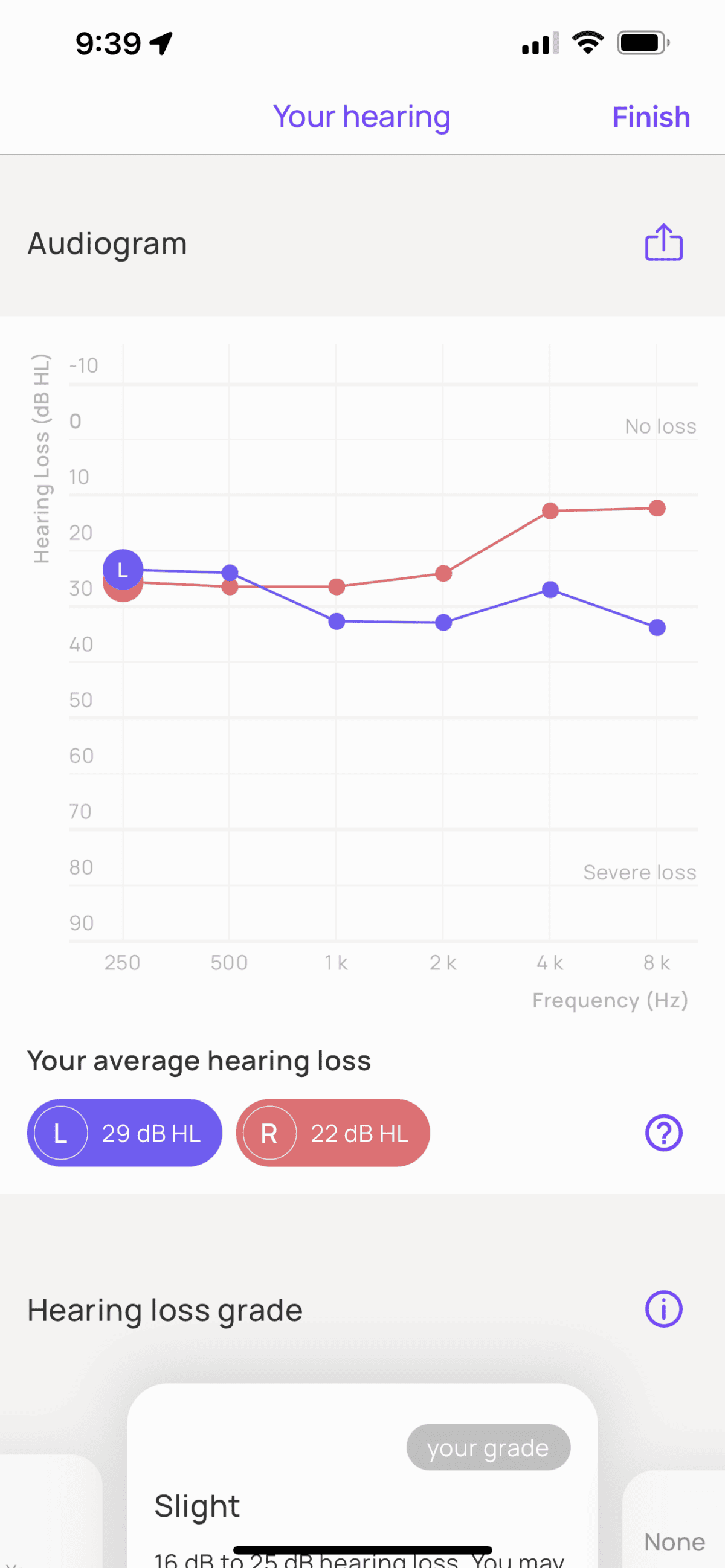Open help for average hearing loss
This screenshot has height=1568, width=725.
(663, 1133)
